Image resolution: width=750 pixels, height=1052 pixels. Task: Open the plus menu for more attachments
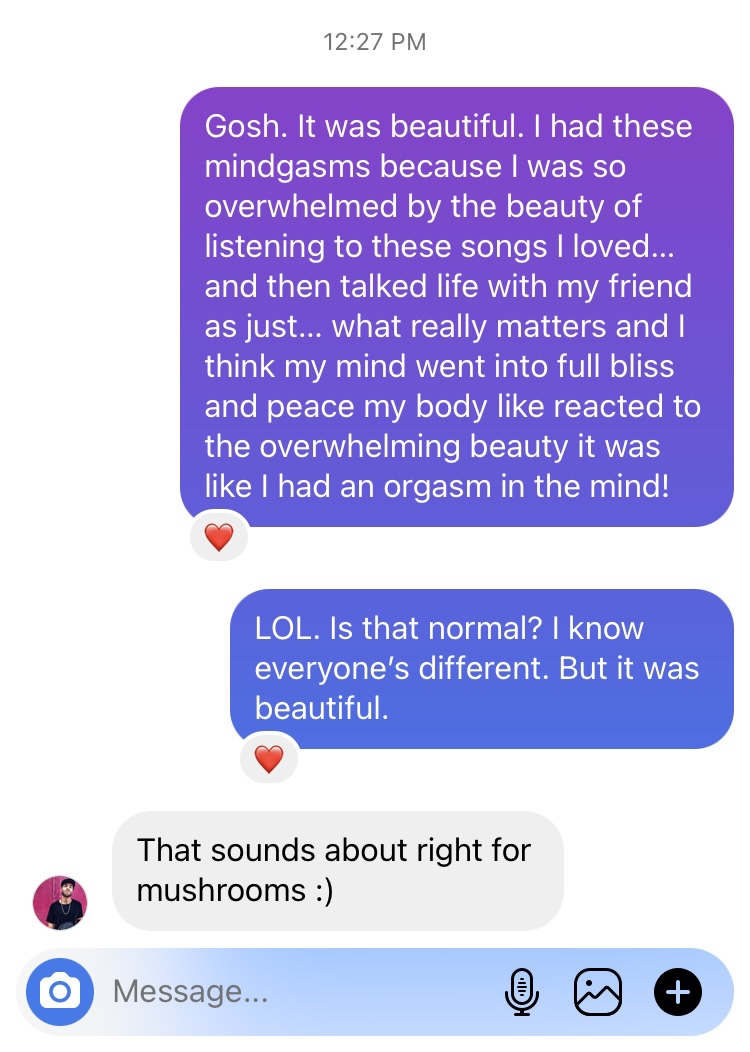coord(678,992)
